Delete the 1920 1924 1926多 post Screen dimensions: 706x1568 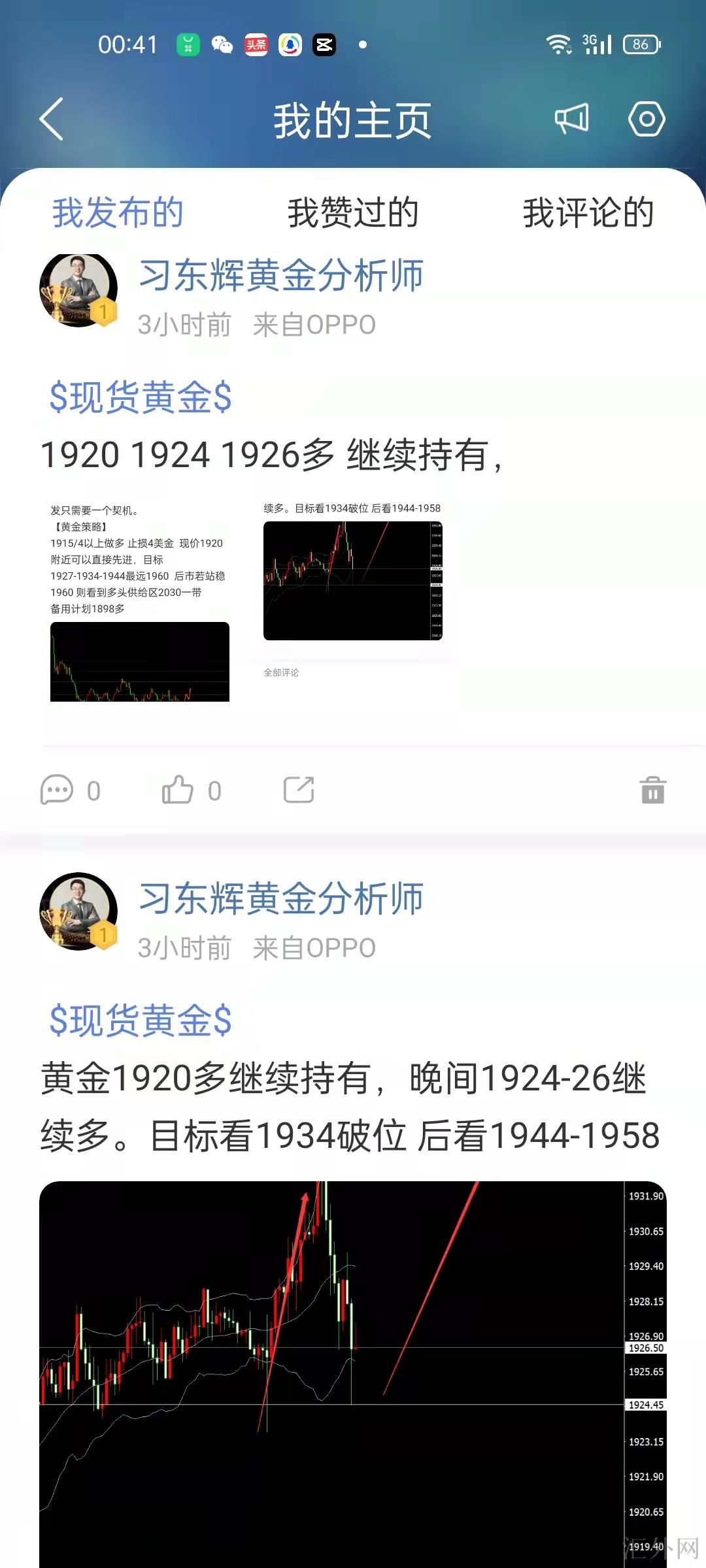652,790
